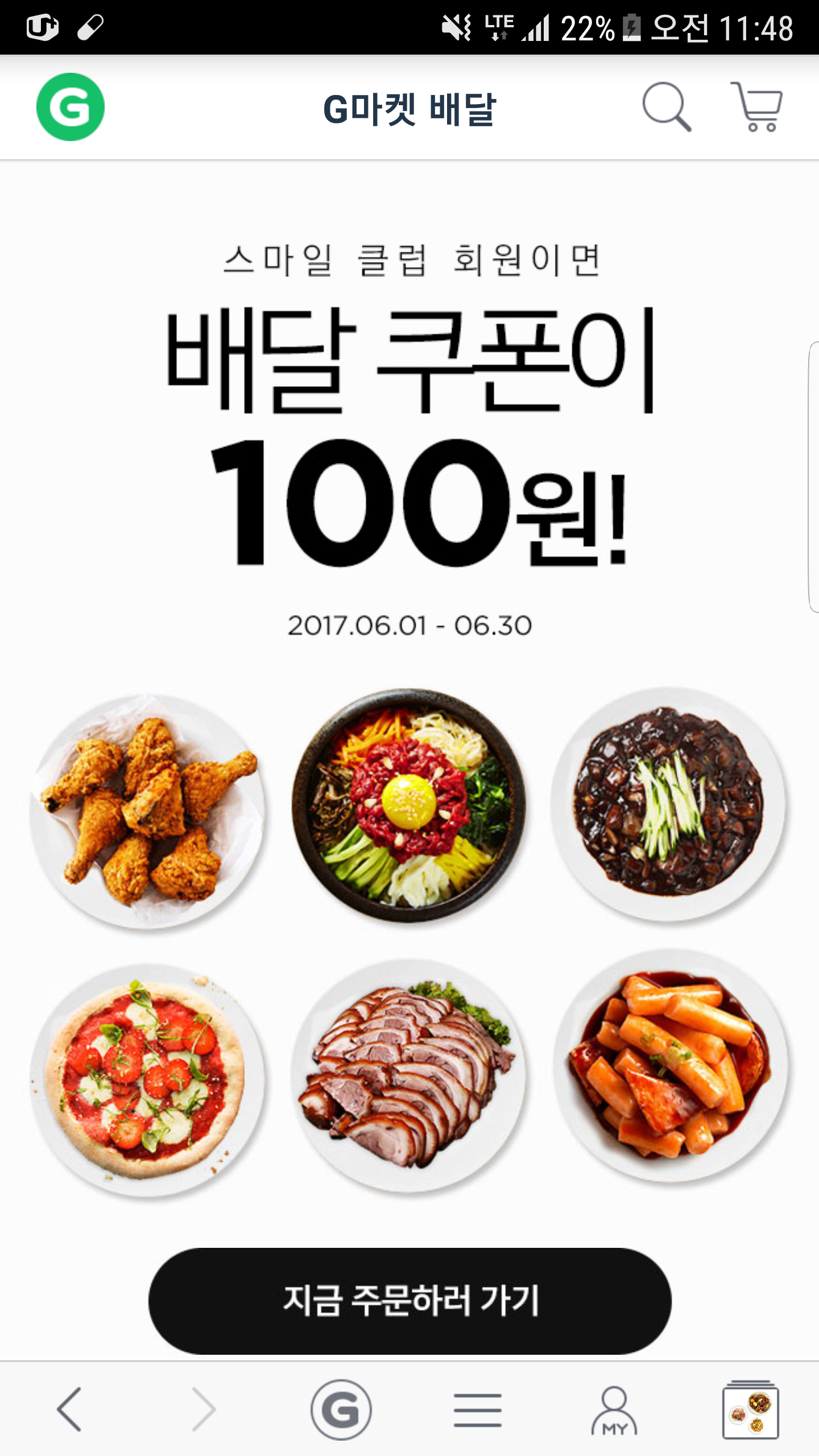This screenshot has height=1456, width=819.
Task: Tap the green Gmarket logo
Action: (x=71, y=107)
